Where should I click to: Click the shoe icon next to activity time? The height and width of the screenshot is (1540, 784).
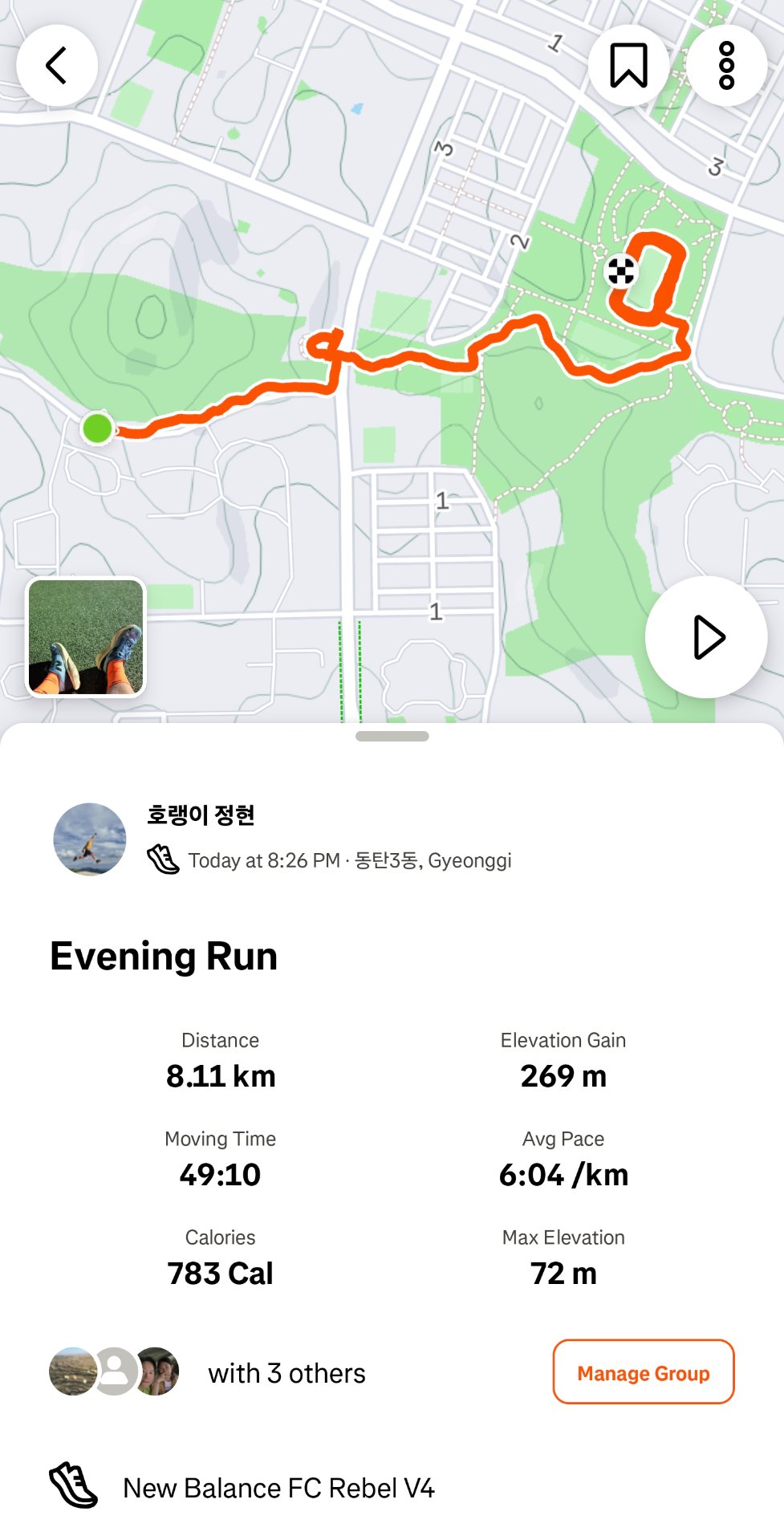(x=165, y=859)
